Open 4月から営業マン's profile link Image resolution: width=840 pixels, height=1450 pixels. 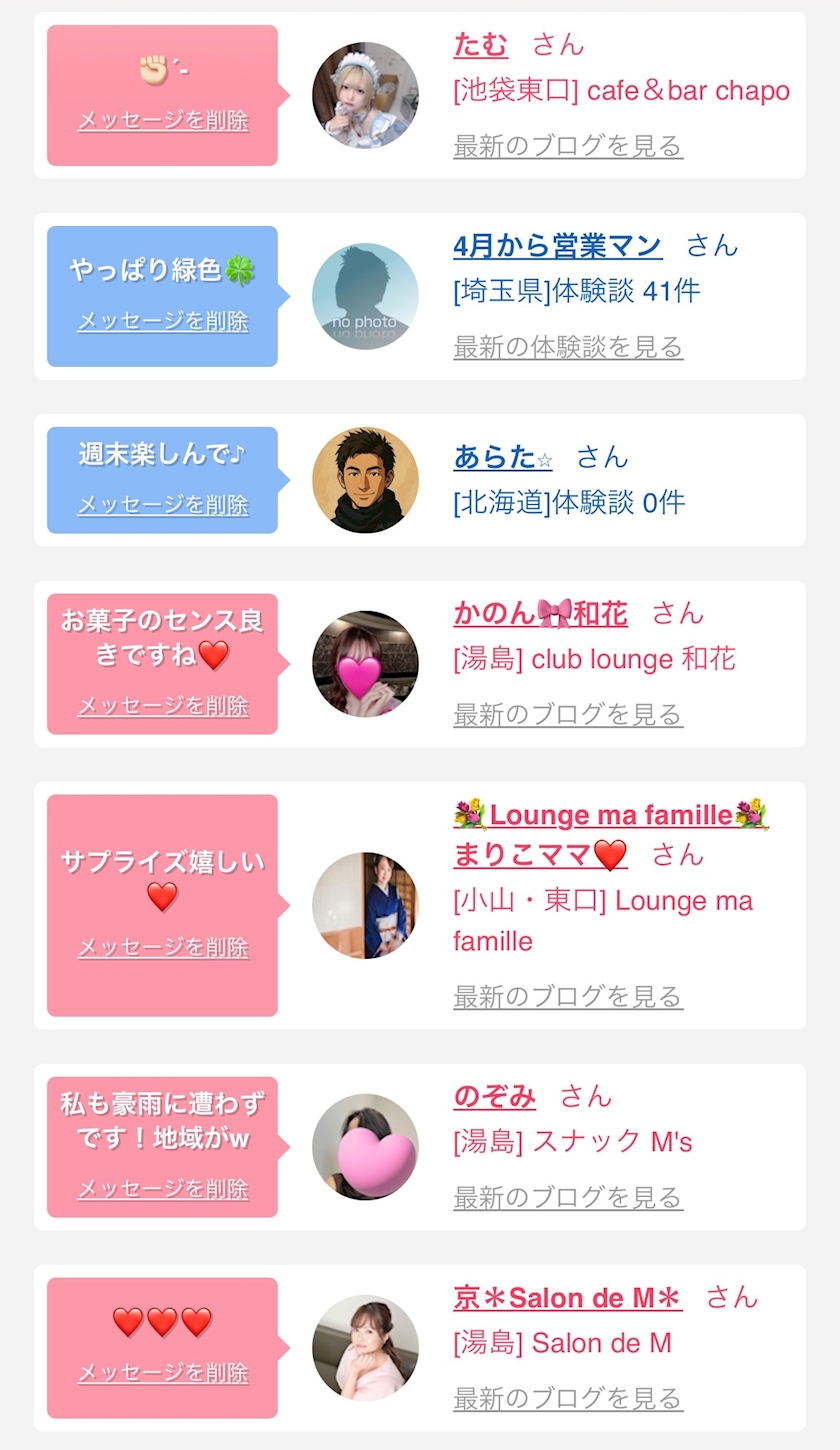click(557, 246)
